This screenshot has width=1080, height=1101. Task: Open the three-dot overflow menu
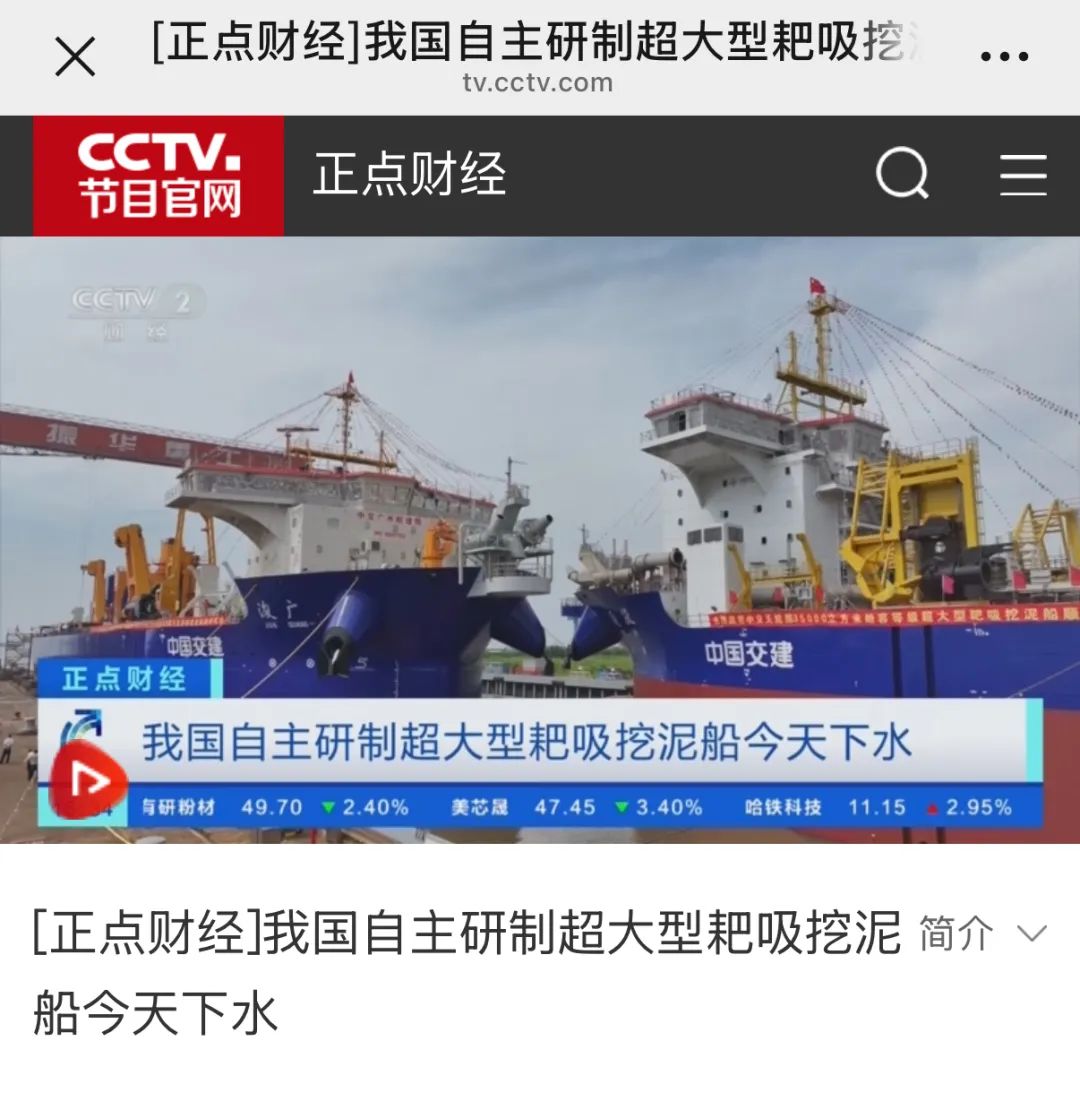[x=1004, y=57]
